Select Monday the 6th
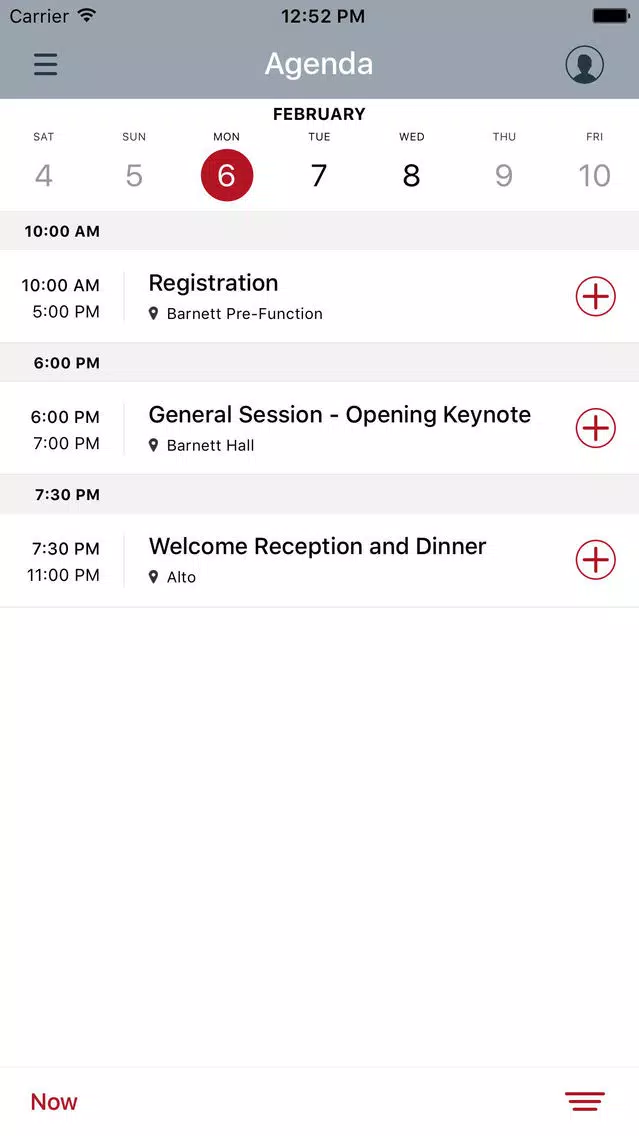The image size is (639, 1136). tap(227, 175)
